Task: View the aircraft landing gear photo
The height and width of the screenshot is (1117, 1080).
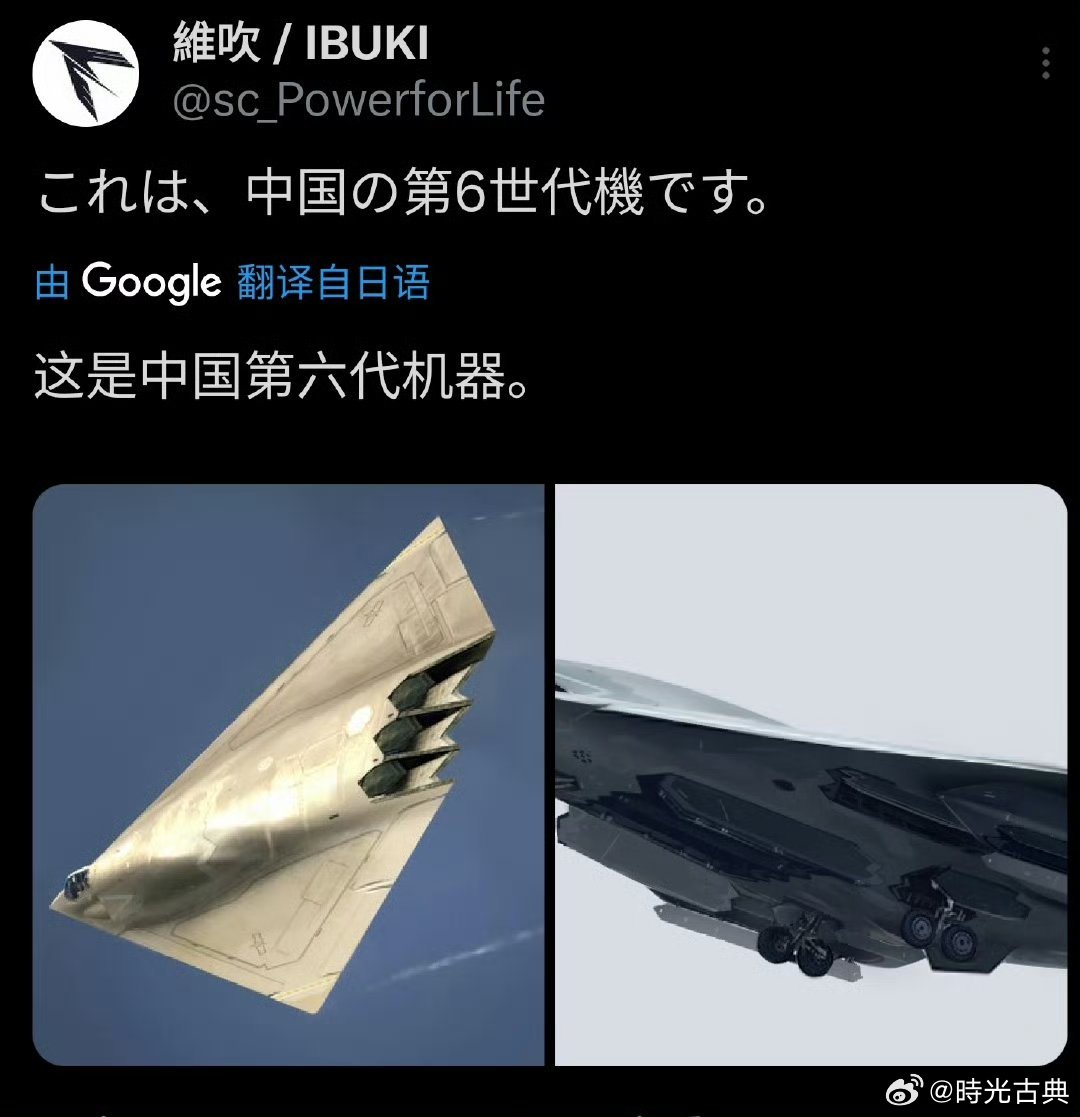Action: 811,775
